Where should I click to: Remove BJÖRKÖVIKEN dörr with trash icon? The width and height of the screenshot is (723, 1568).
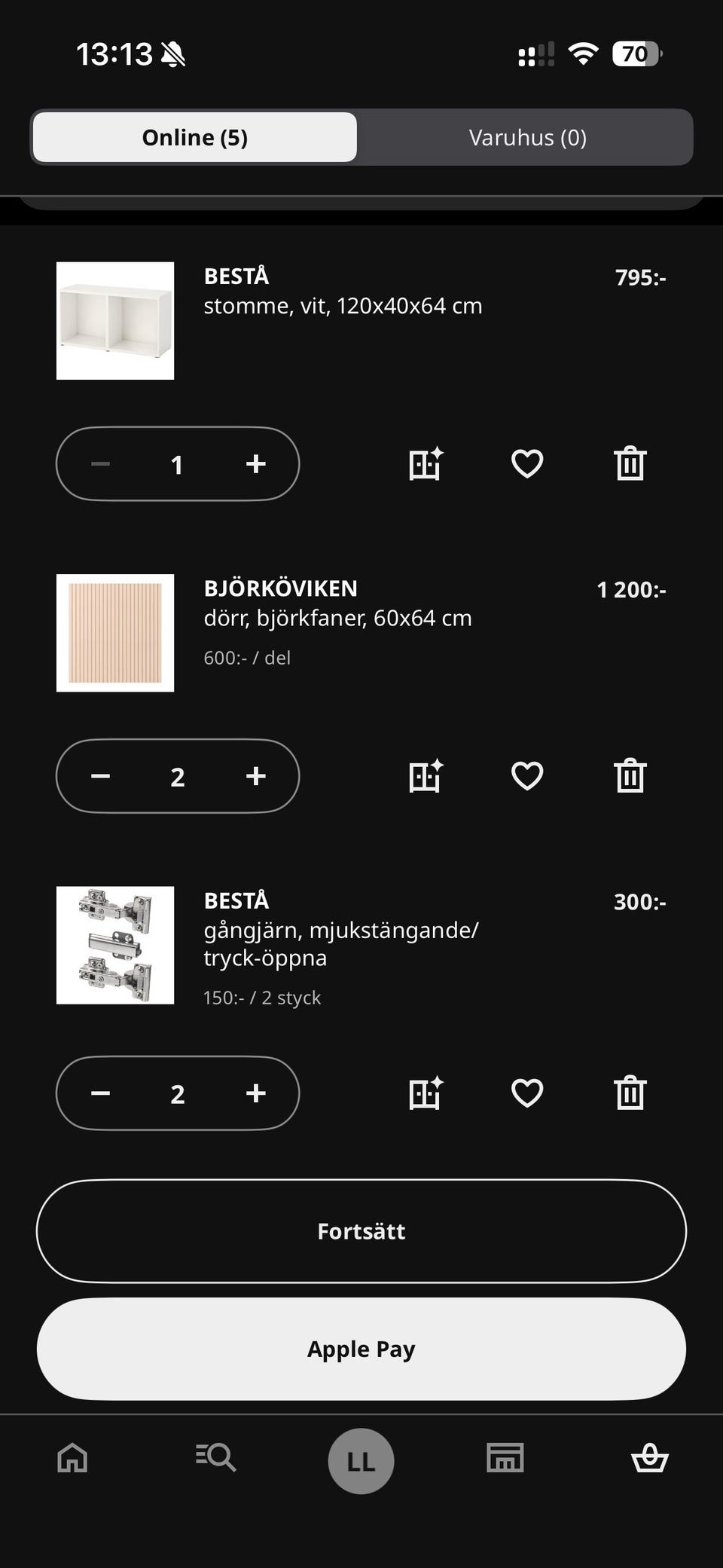[x=630, y=776]
